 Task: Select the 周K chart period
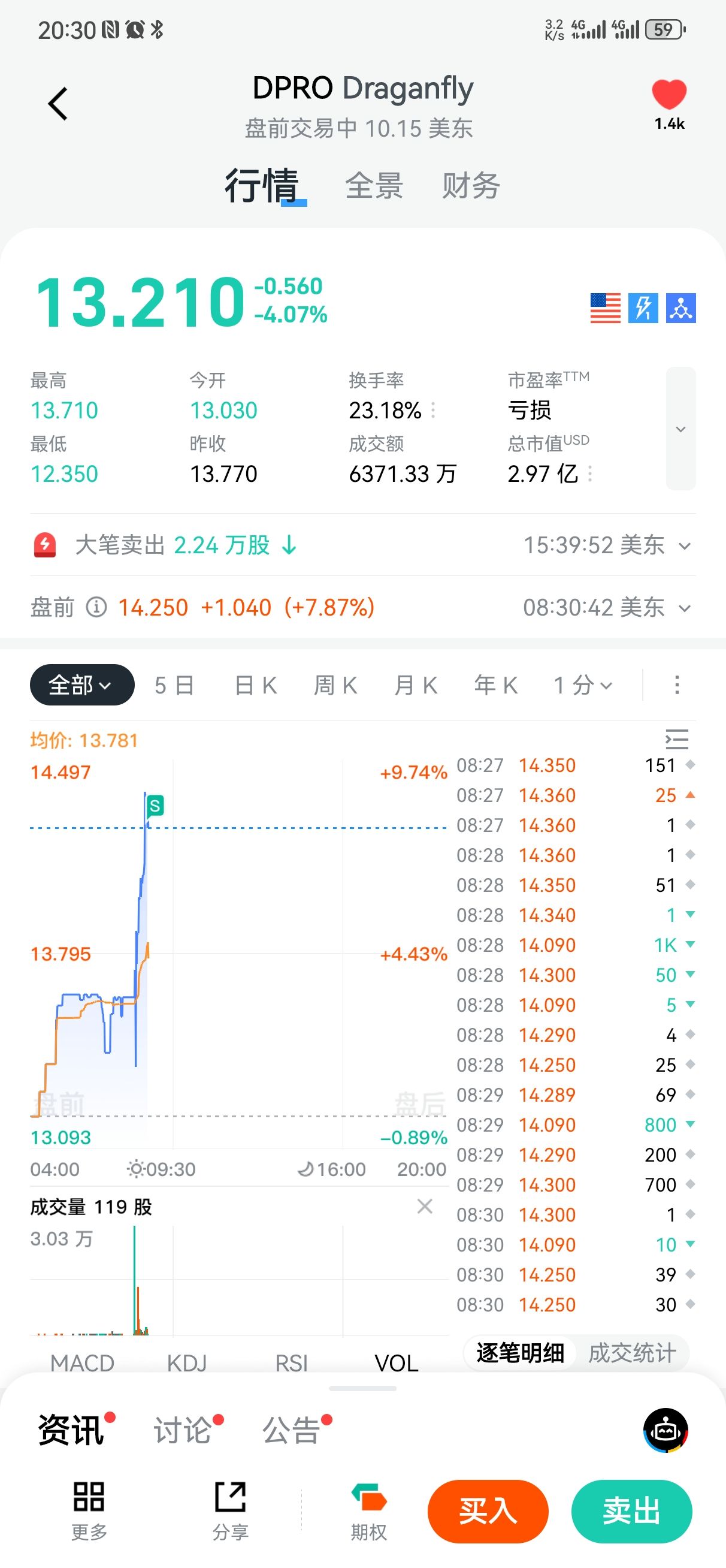pyautogui.click(x=335, y=685)
